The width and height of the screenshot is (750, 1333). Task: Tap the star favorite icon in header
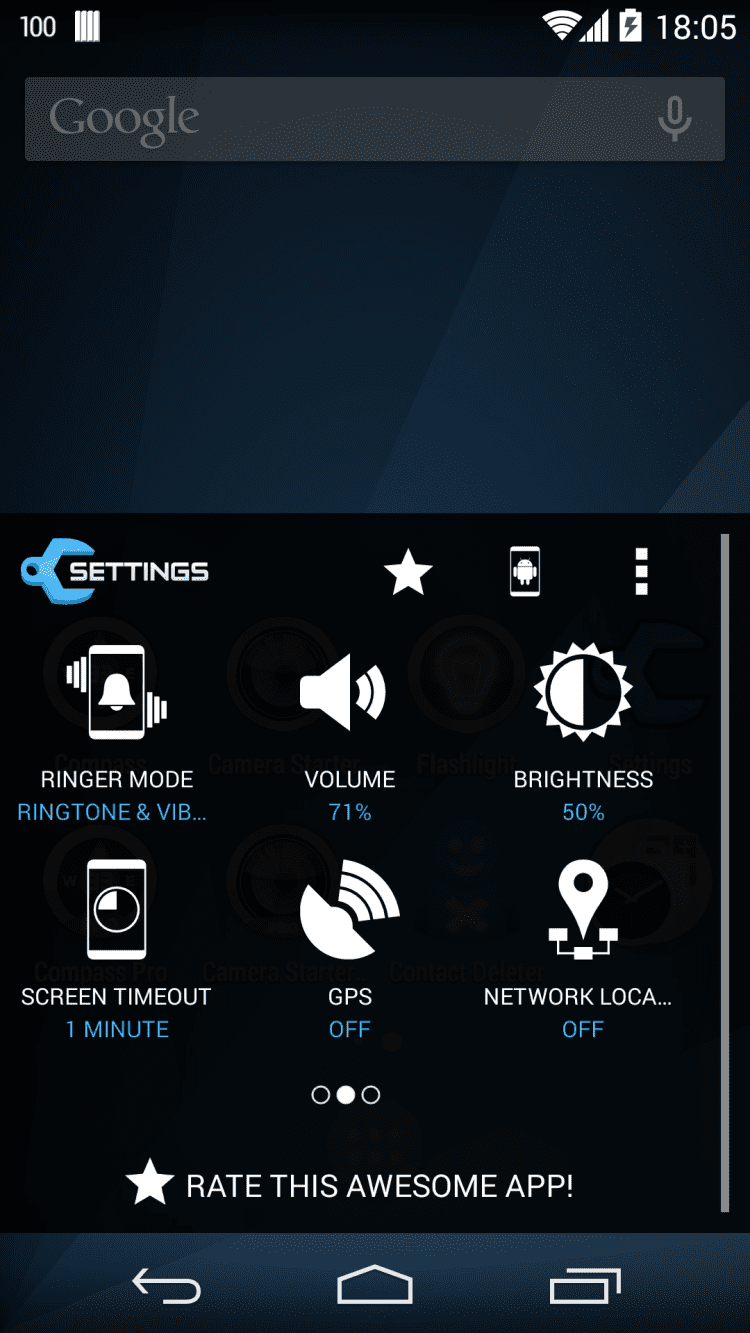(408, 573)
